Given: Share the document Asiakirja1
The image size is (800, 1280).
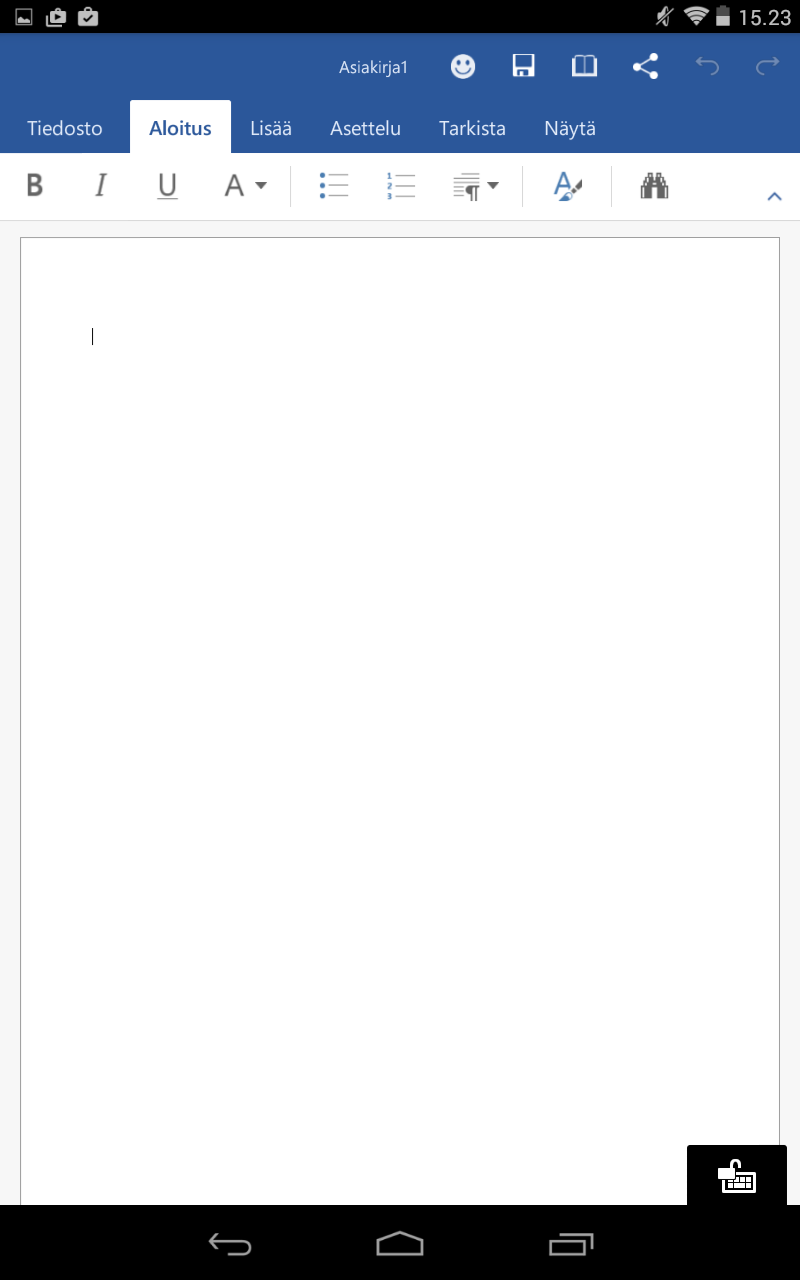Looking at the screenshot, I should 646,67.
